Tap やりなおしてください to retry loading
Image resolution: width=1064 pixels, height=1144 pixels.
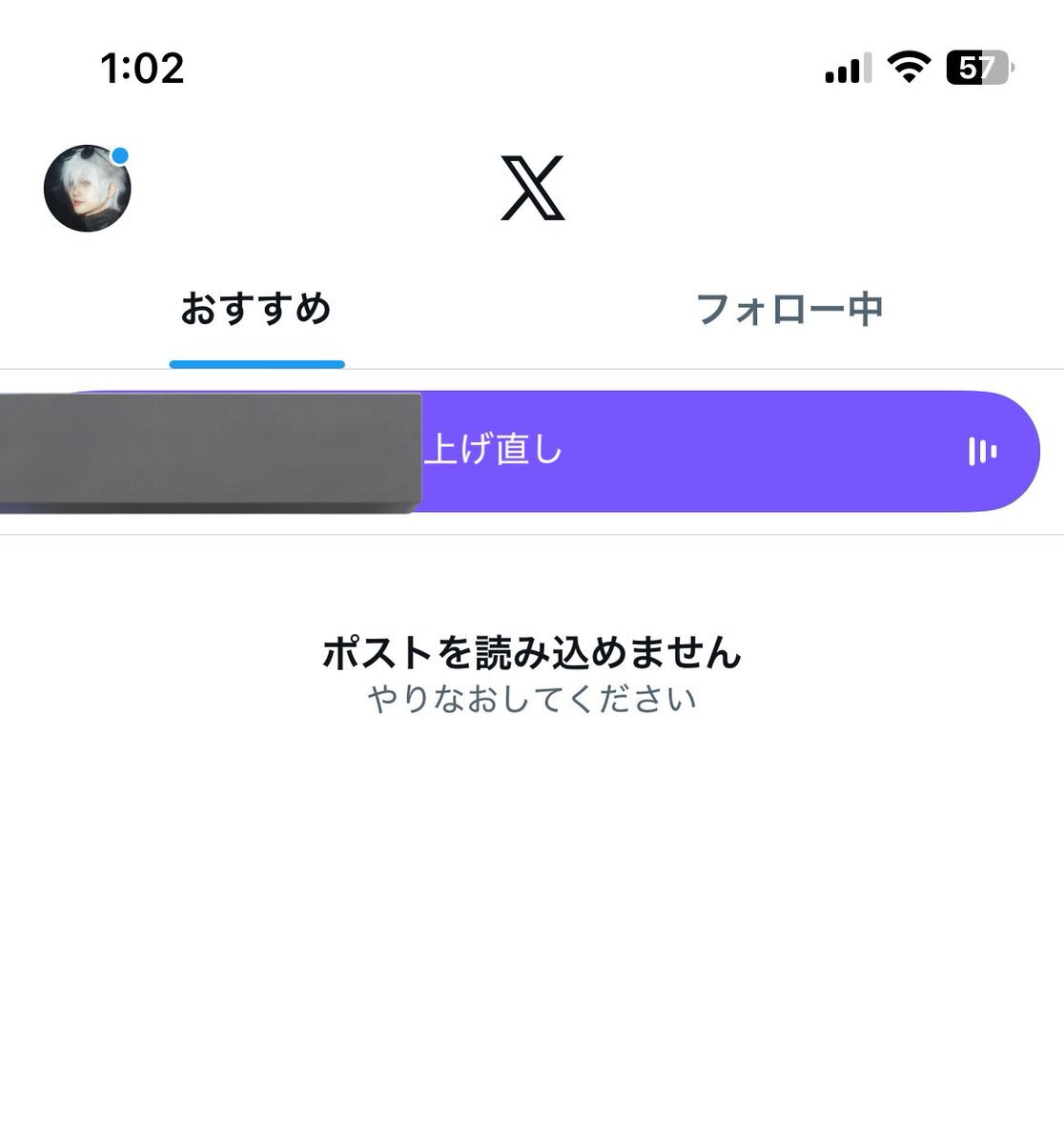pos(531,699)
